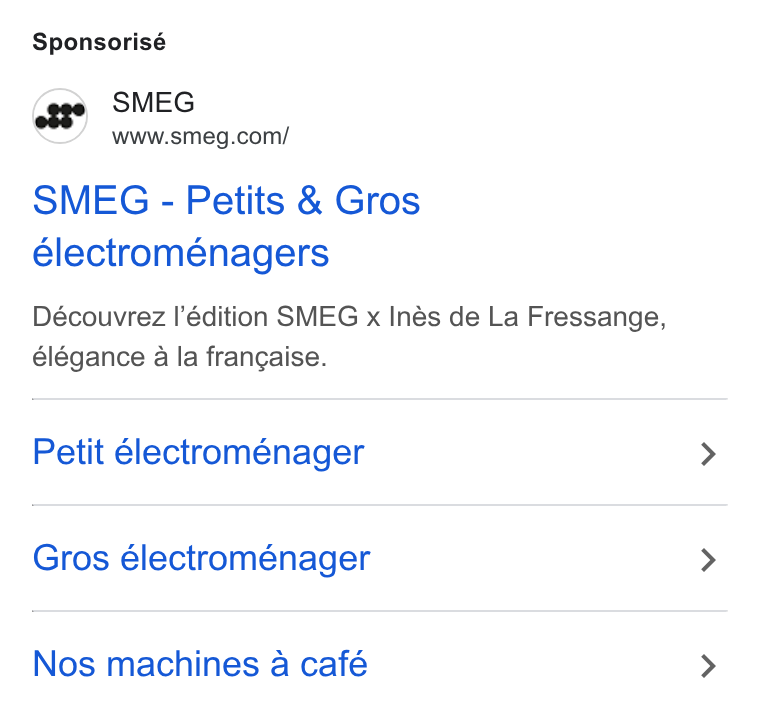Open the Gros électroménager sitelink
Image resolution: width=760 pixels, height=716 pixels.
(380, 558)
